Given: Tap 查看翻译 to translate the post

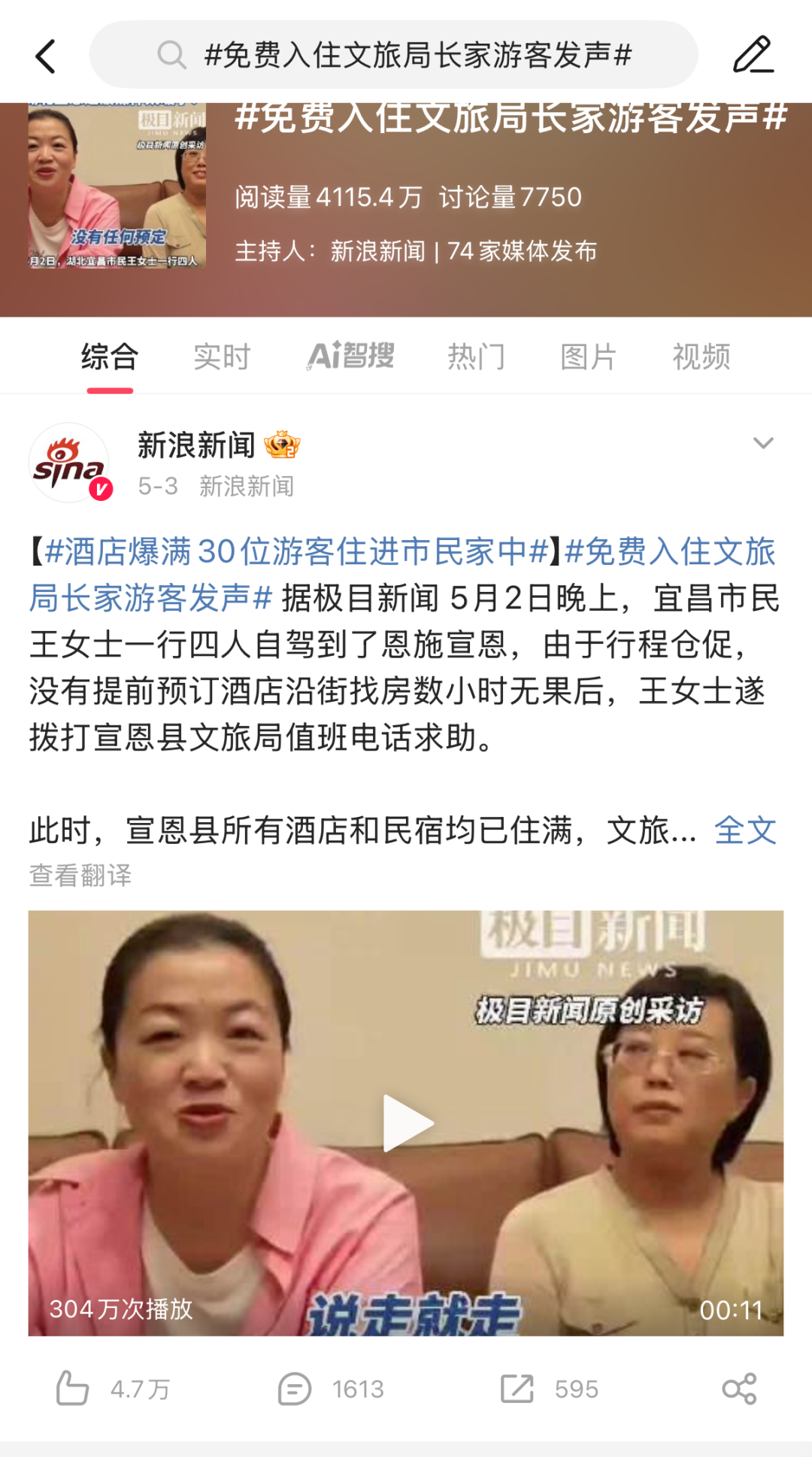Looking at the screenshot, I should coord(80,875).
